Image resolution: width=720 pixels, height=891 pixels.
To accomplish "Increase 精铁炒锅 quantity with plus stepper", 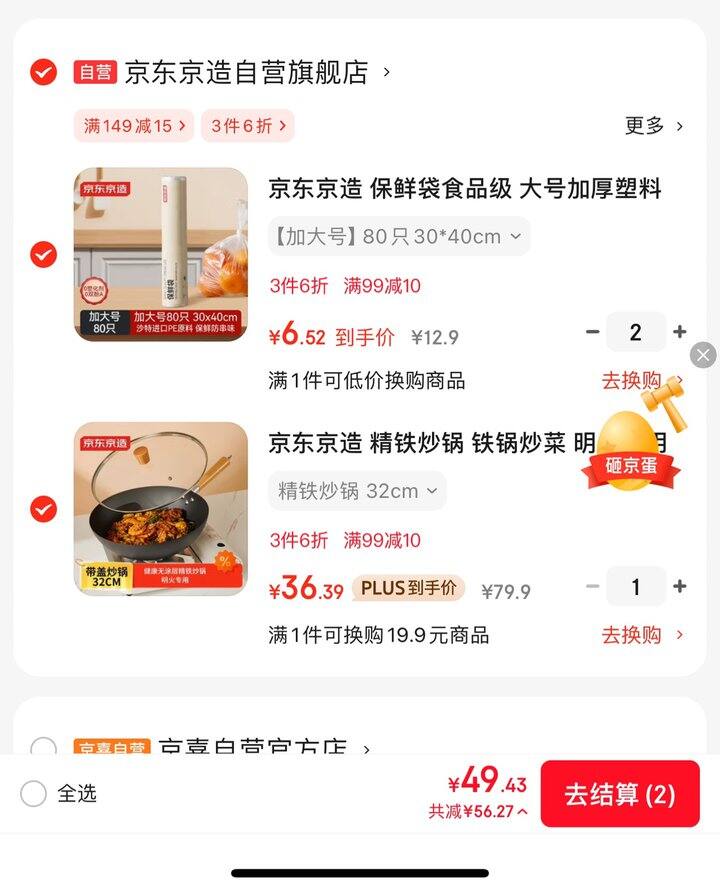I will [679, 586].
